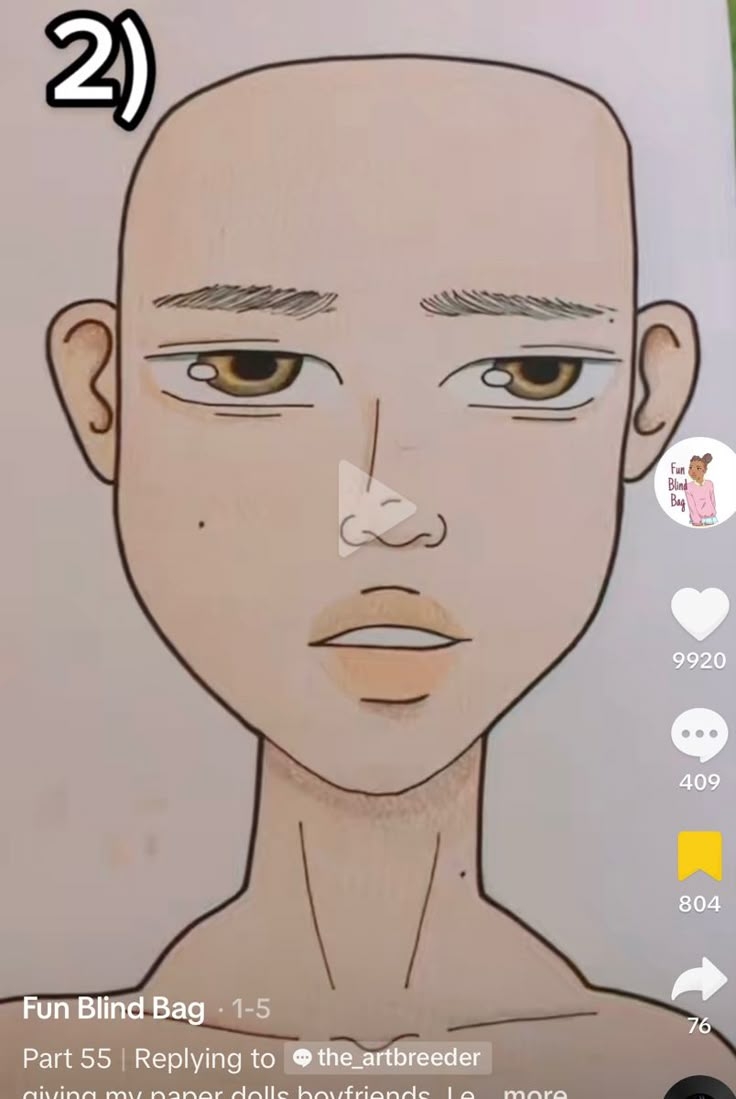Play the paused video
The height and width of the screenshot is (1099, 736).
375,509
